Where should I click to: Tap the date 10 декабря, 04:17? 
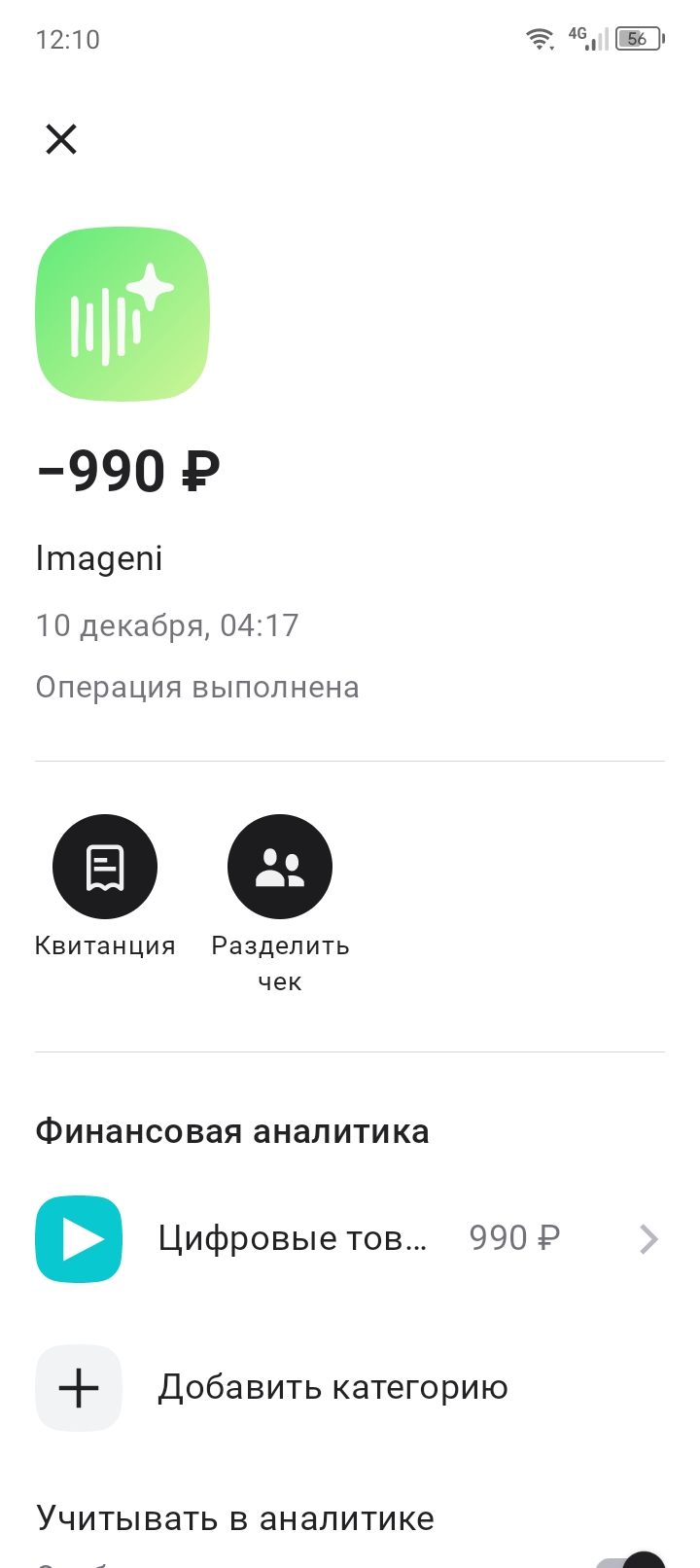tap(166, 625)
